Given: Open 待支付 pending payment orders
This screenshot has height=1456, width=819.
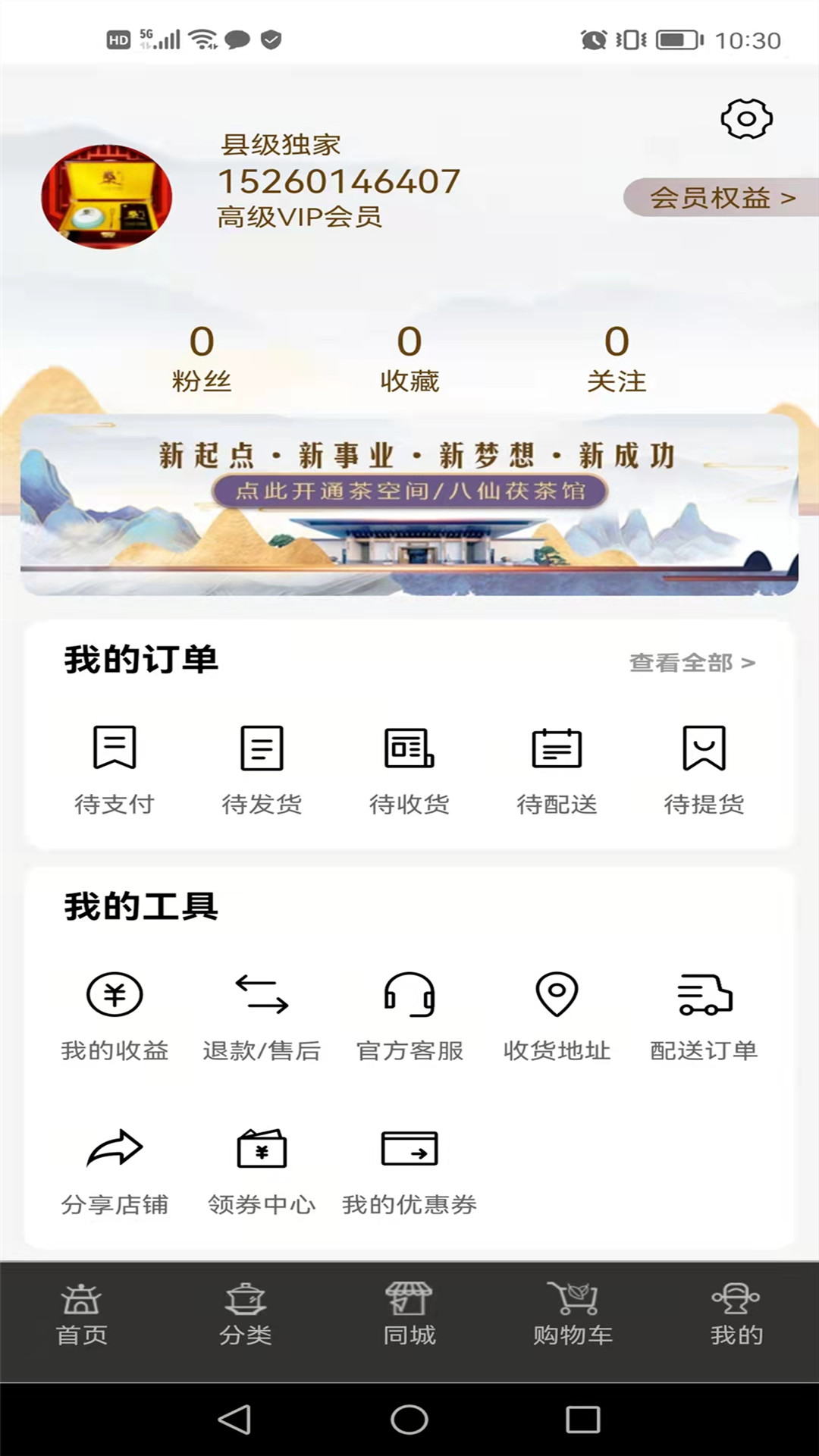Looking at the screenshot, I should (115, 769).
